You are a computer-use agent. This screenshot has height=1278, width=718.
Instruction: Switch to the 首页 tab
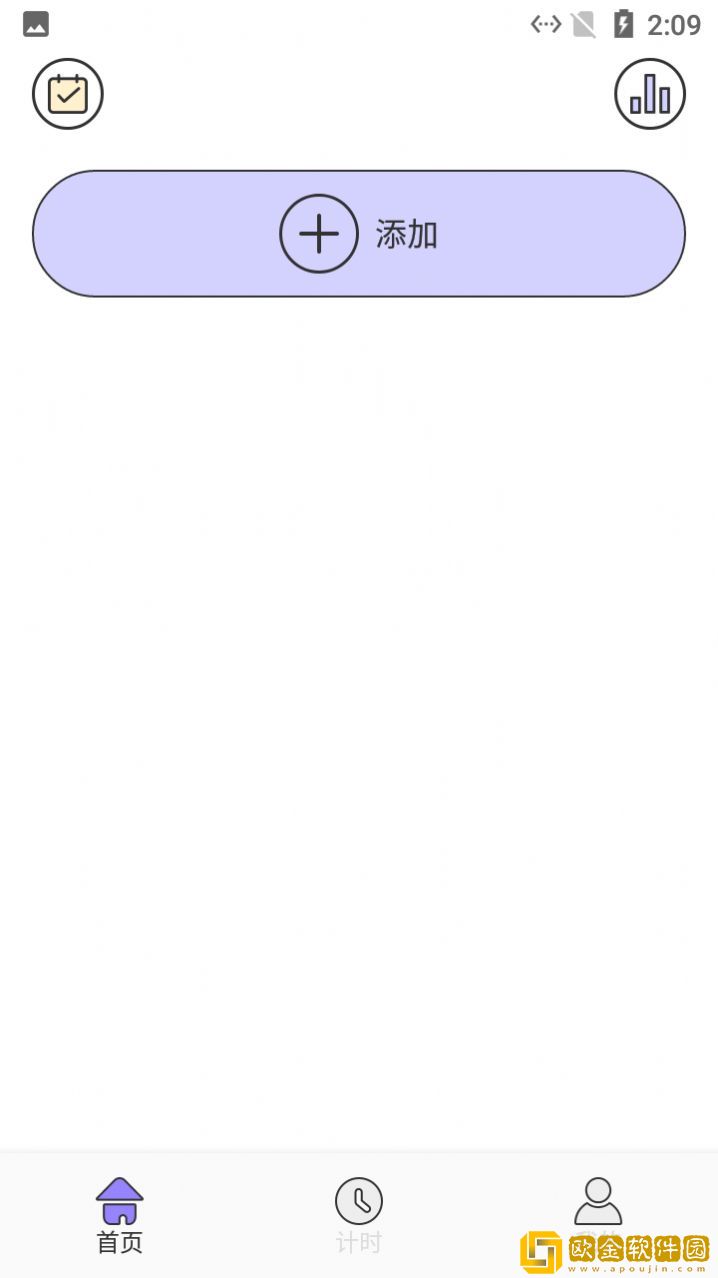(x=120, y=1214)
